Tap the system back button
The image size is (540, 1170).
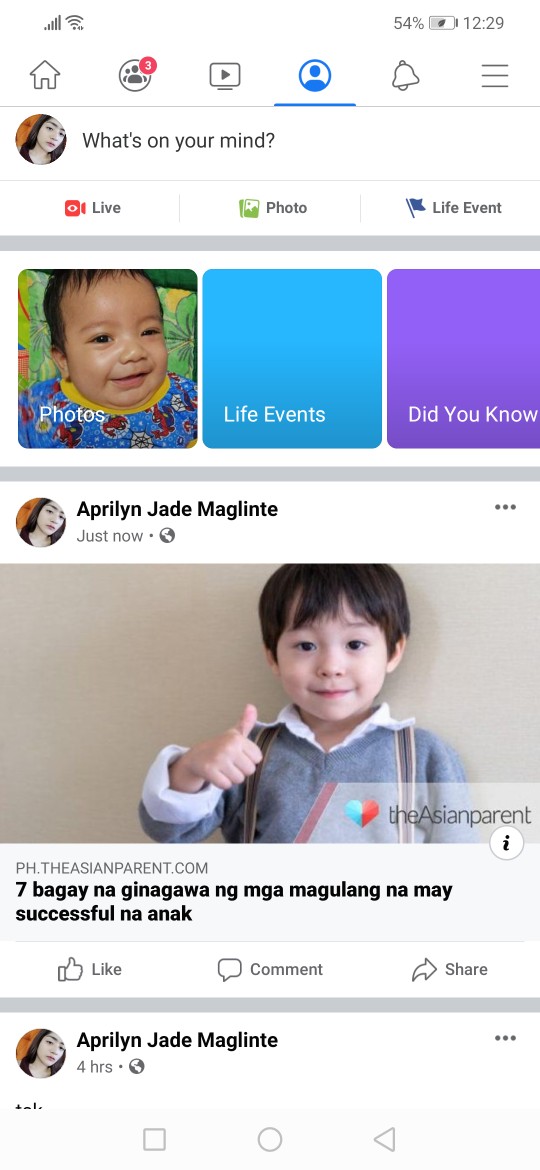click(384, 1139)
